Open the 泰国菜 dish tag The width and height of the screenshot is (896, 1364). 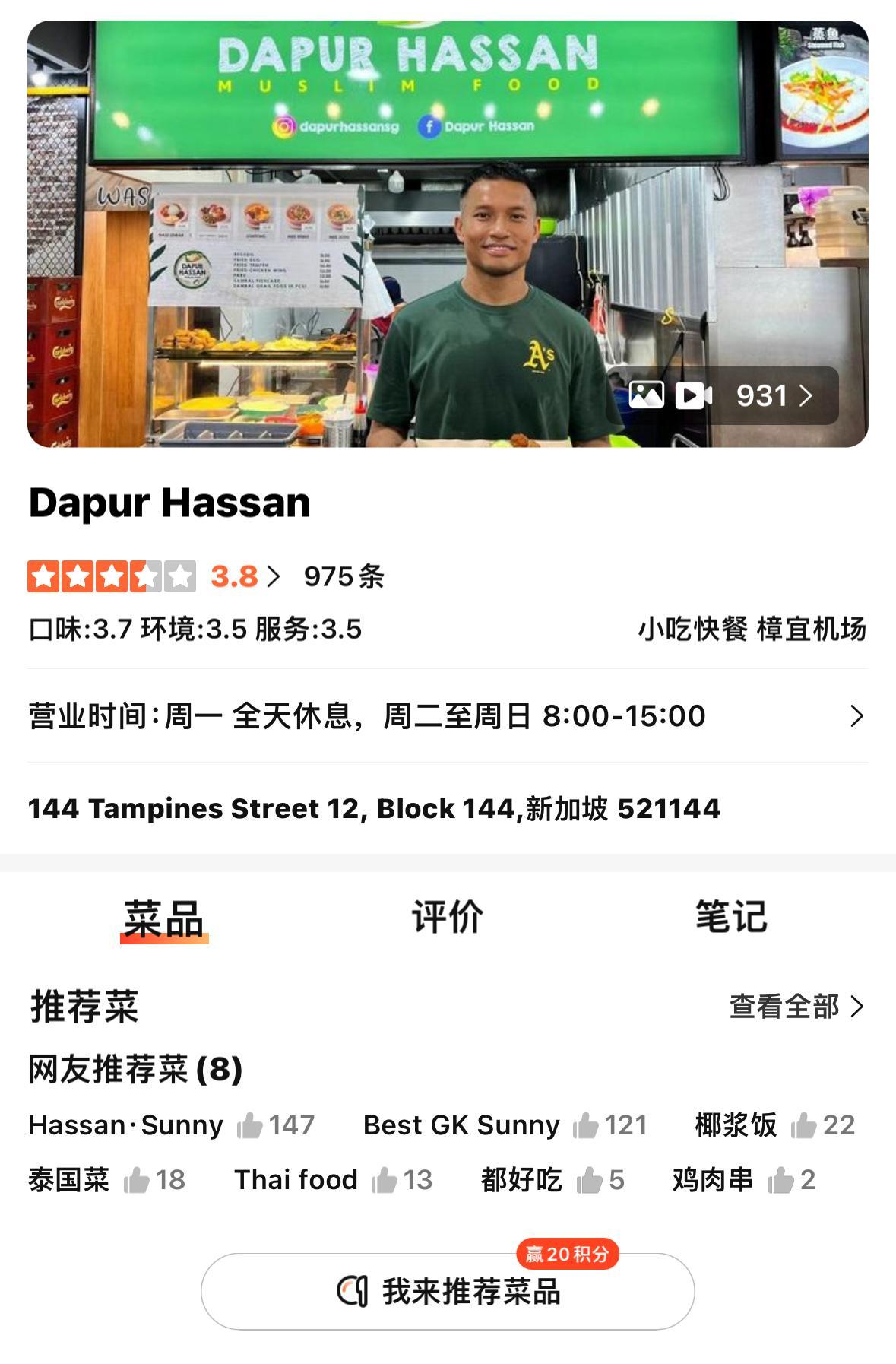[69, 1180]
